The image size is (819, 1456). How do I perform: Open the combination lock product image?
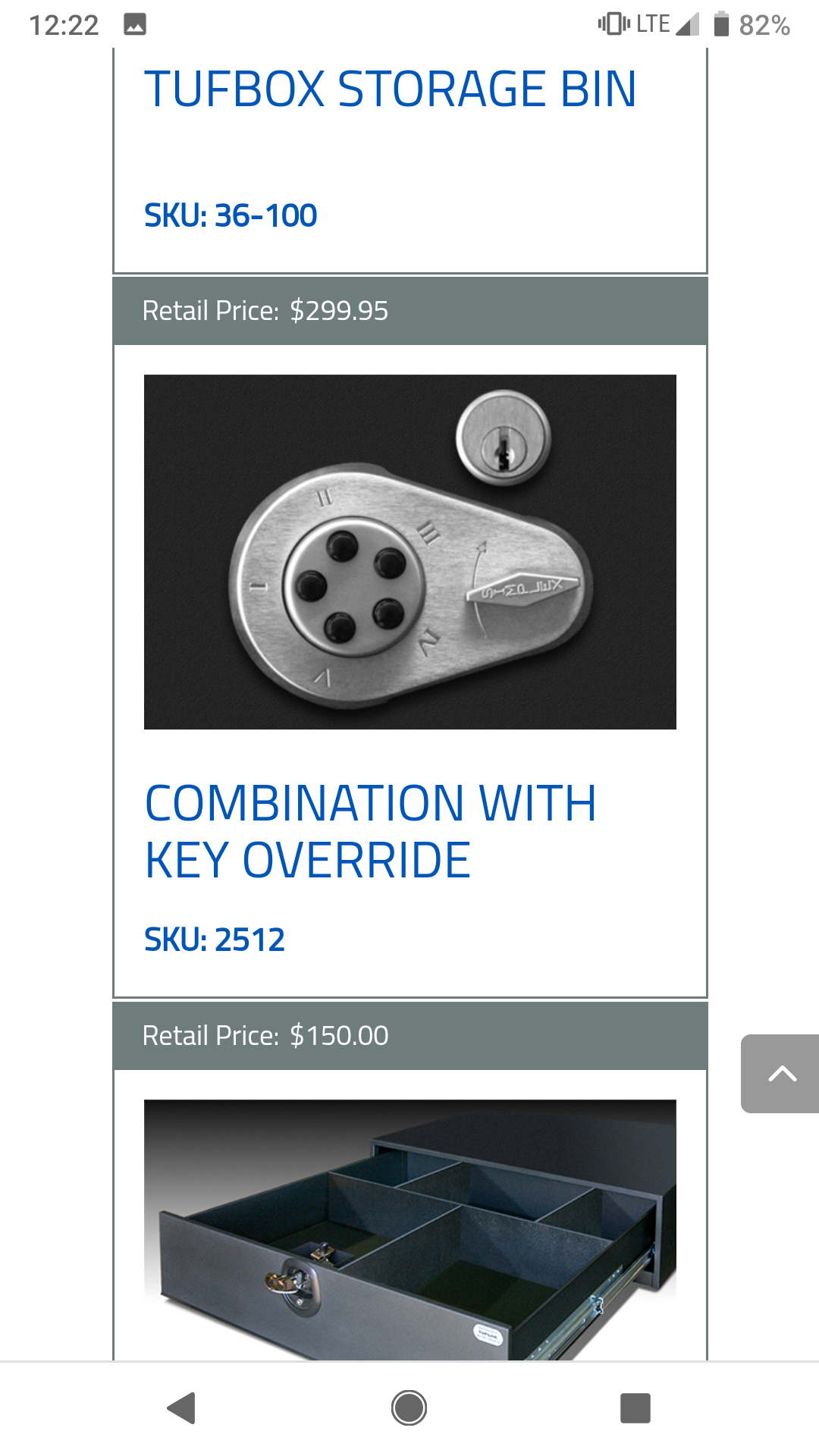(410, 552)
